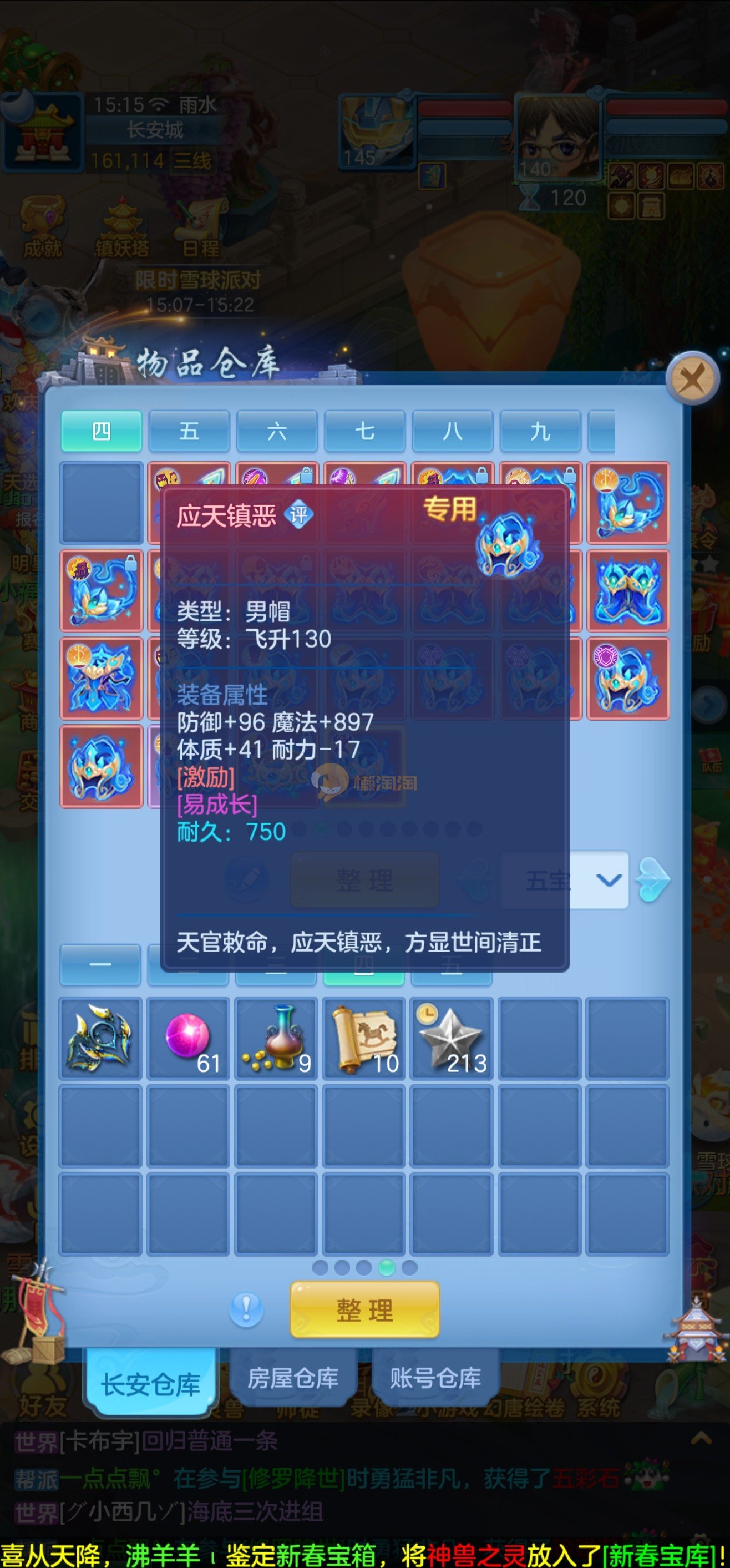
Task: Close the 物品仓库 window
Action: pyautogui.click(x=692, y=378)
